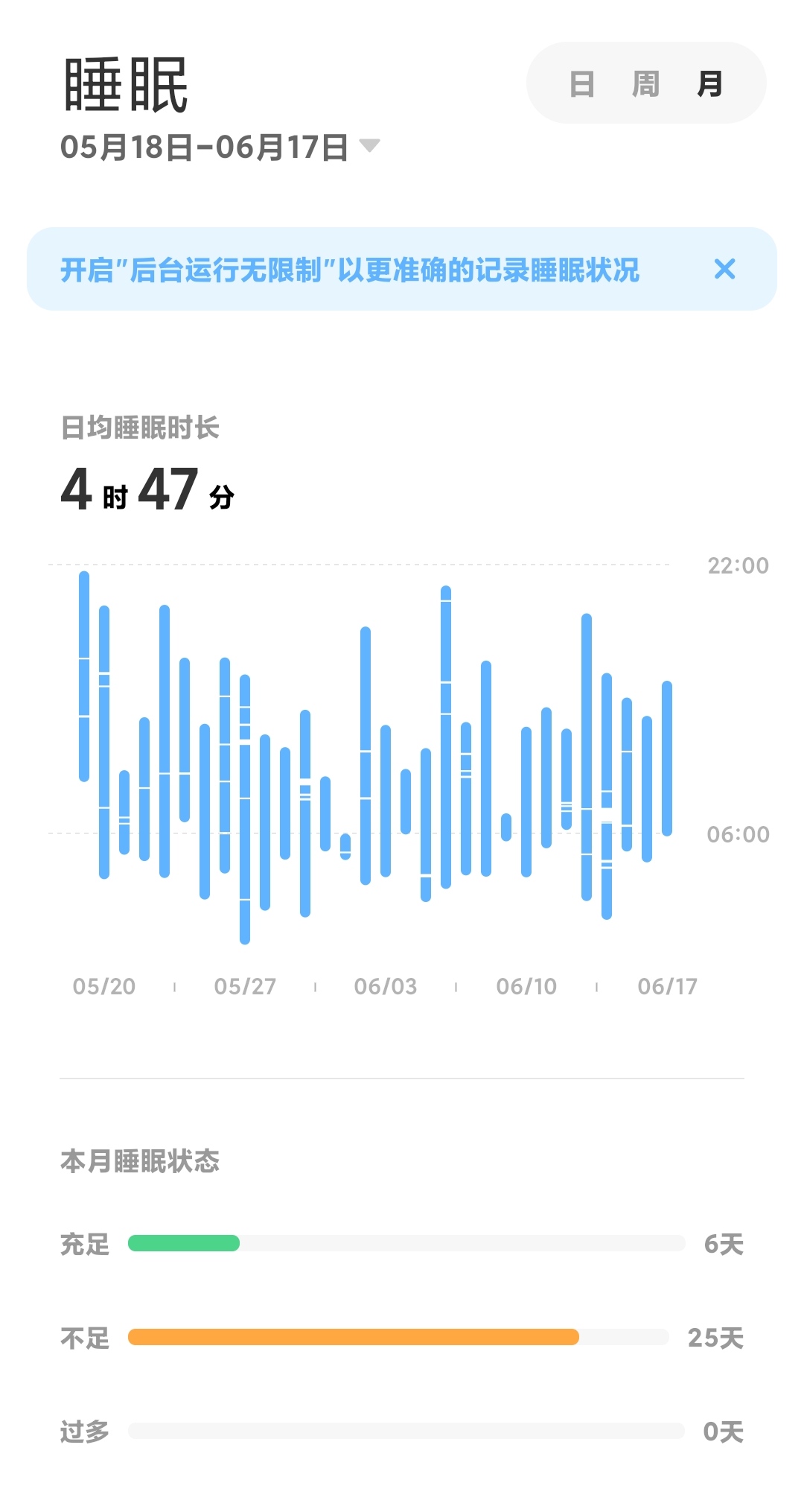The width and height of the screenshot is (804, 1512).
Task: Dismiss the 后台运行无限制 banner
Action: [724, 269]
